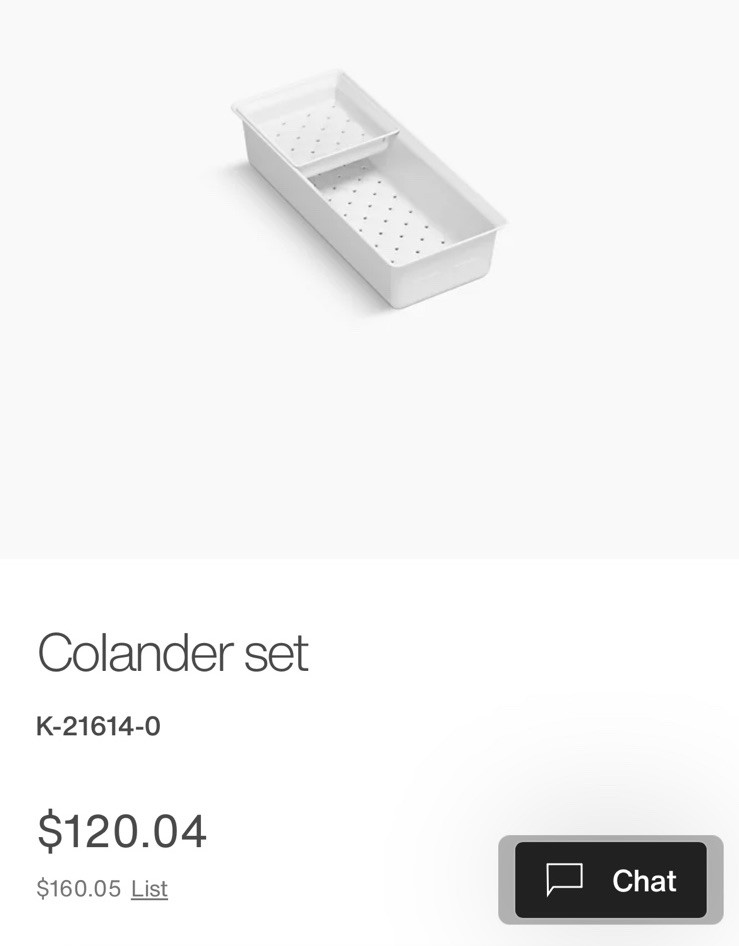
Task: Click the speech bubble inside the Chat button
Action: point(565,881)
